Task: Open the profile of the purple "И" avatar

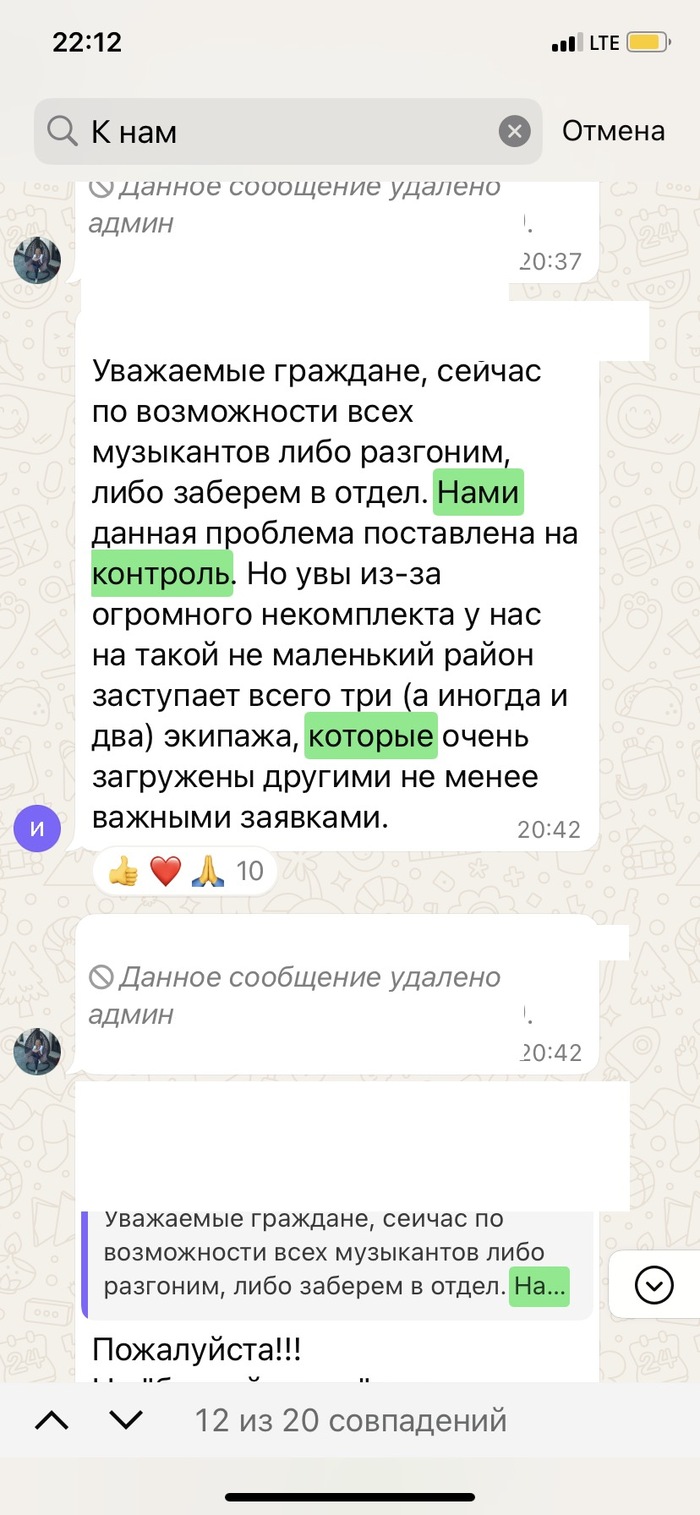Action: tap(37, 829)
